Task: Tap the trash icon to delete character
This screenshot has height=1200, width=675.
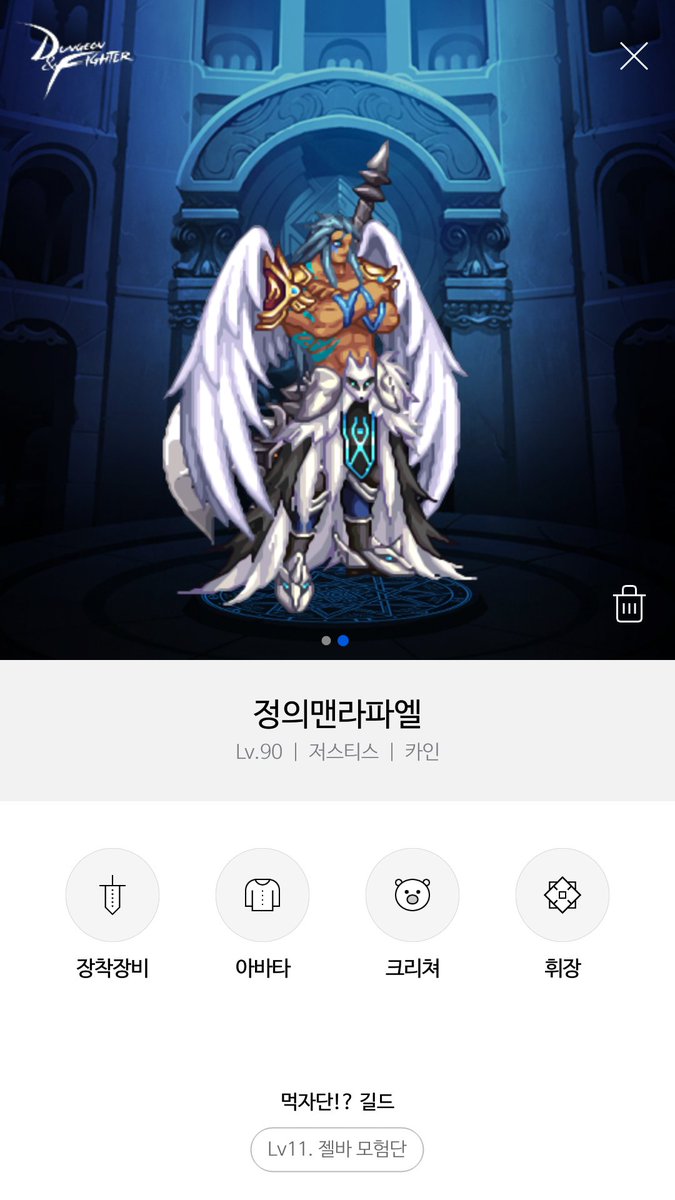Action: tap(629, 604)
